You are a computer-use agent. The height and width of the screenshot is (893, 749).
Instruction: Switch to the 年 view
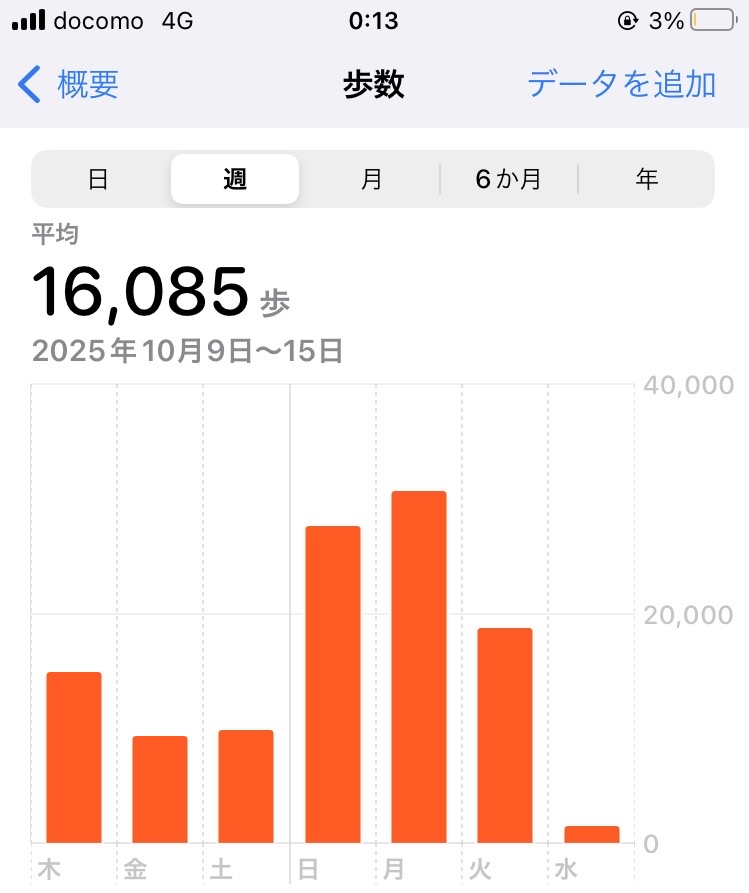point(647,180)
